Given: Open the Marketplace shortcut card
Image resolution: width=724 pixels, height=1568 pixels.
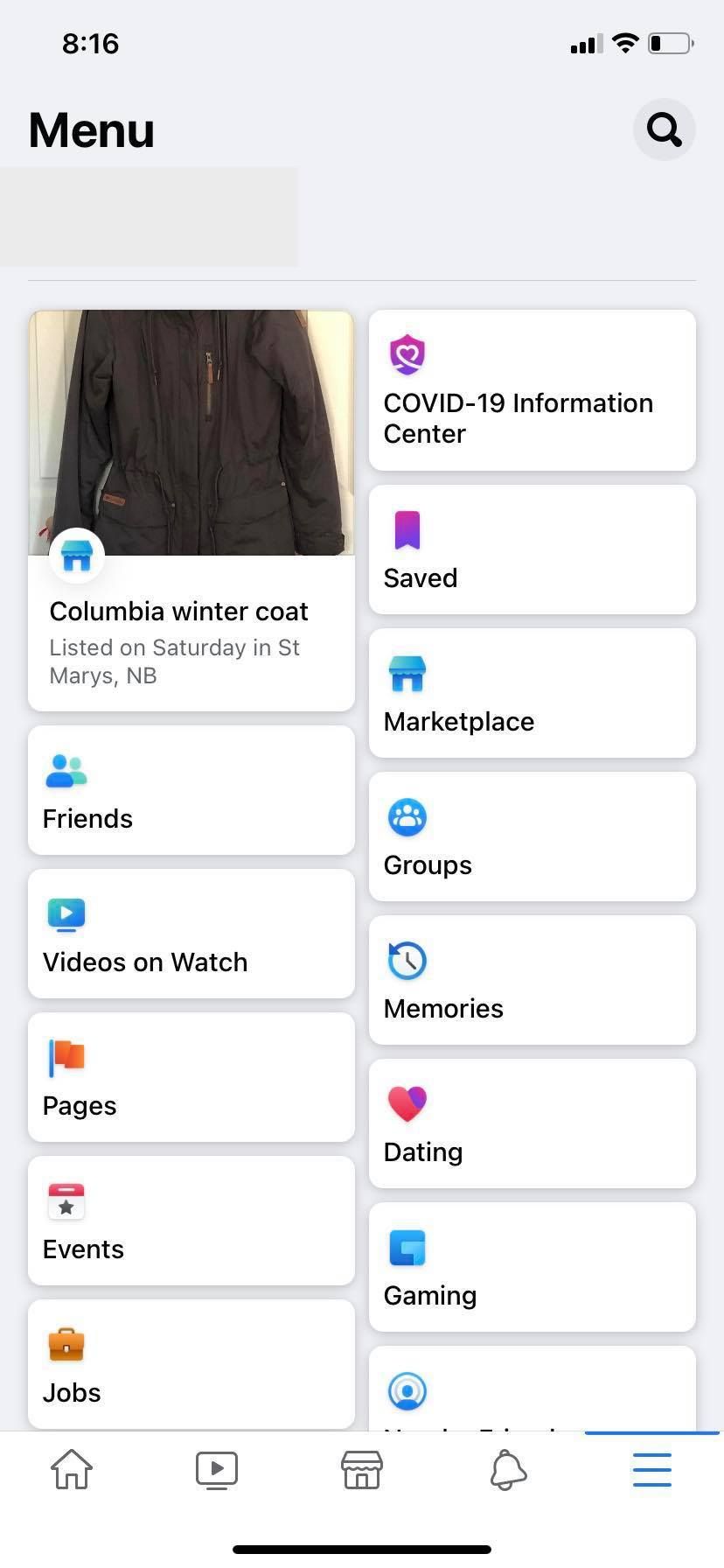Looking at the screenshot, I should [532, 693].
